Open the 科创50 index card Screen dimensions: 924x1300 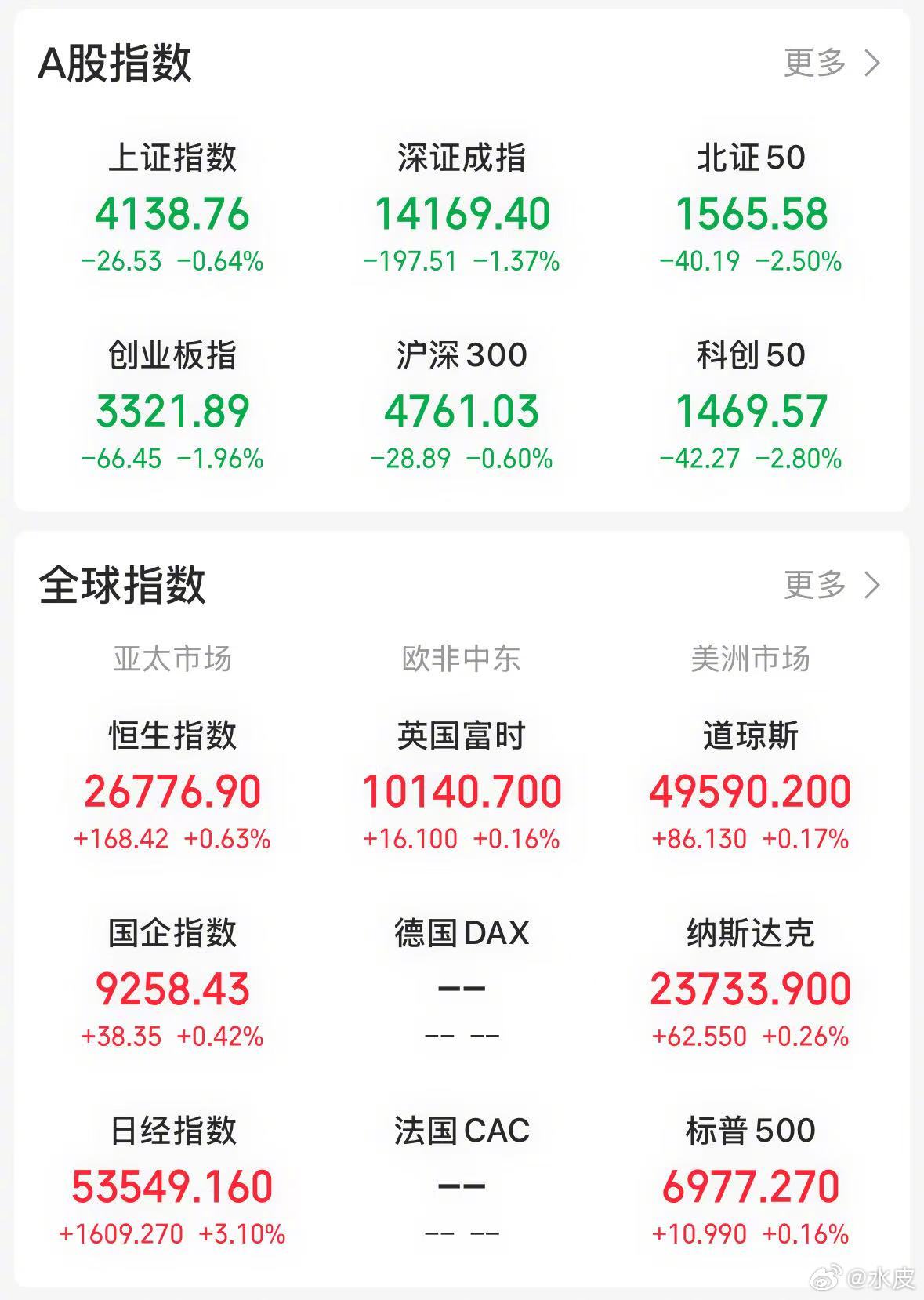[x=751, y=405]
